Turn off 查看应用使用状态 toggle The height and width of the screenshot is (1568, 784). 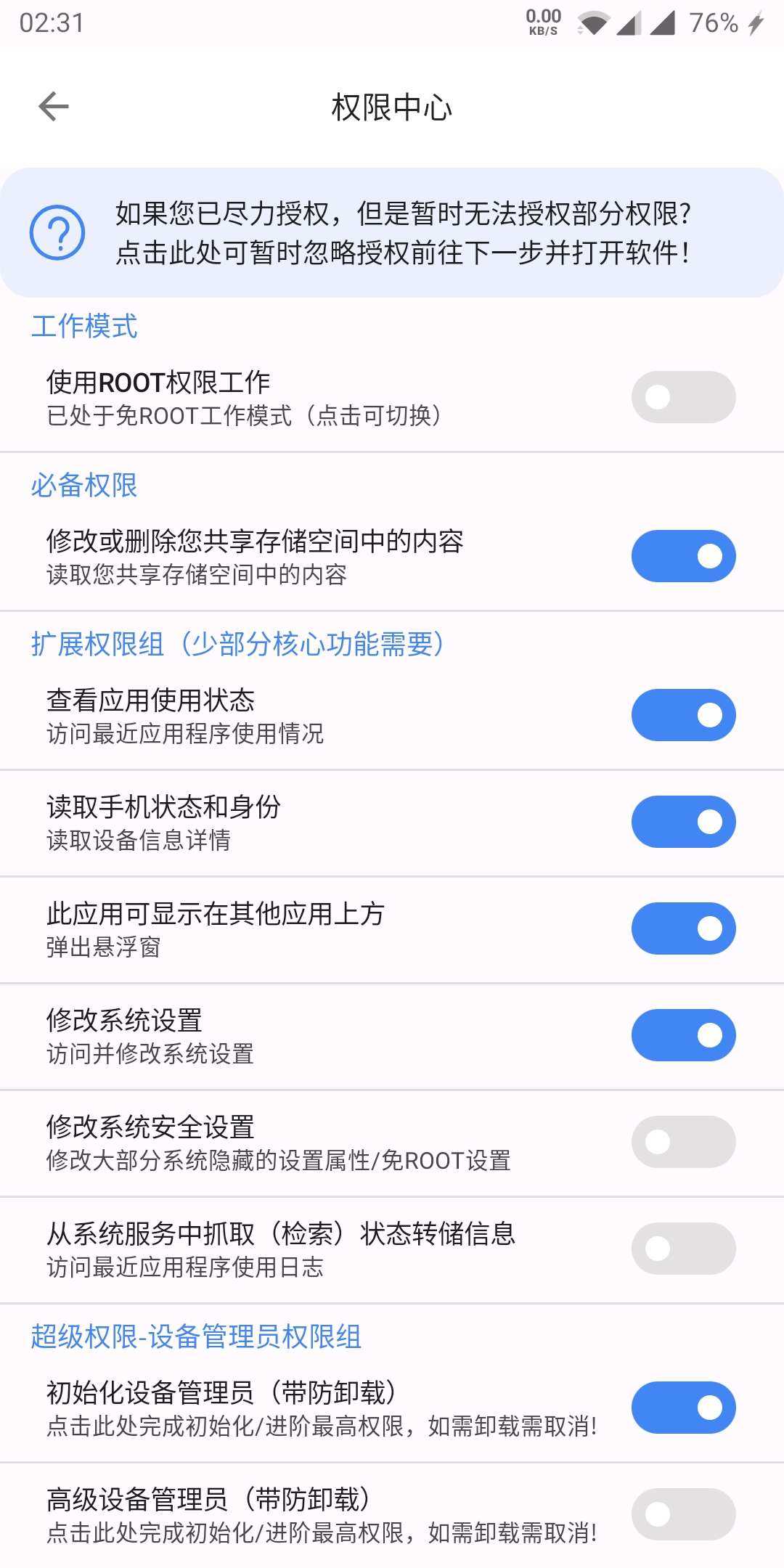[x=683, y=714]
